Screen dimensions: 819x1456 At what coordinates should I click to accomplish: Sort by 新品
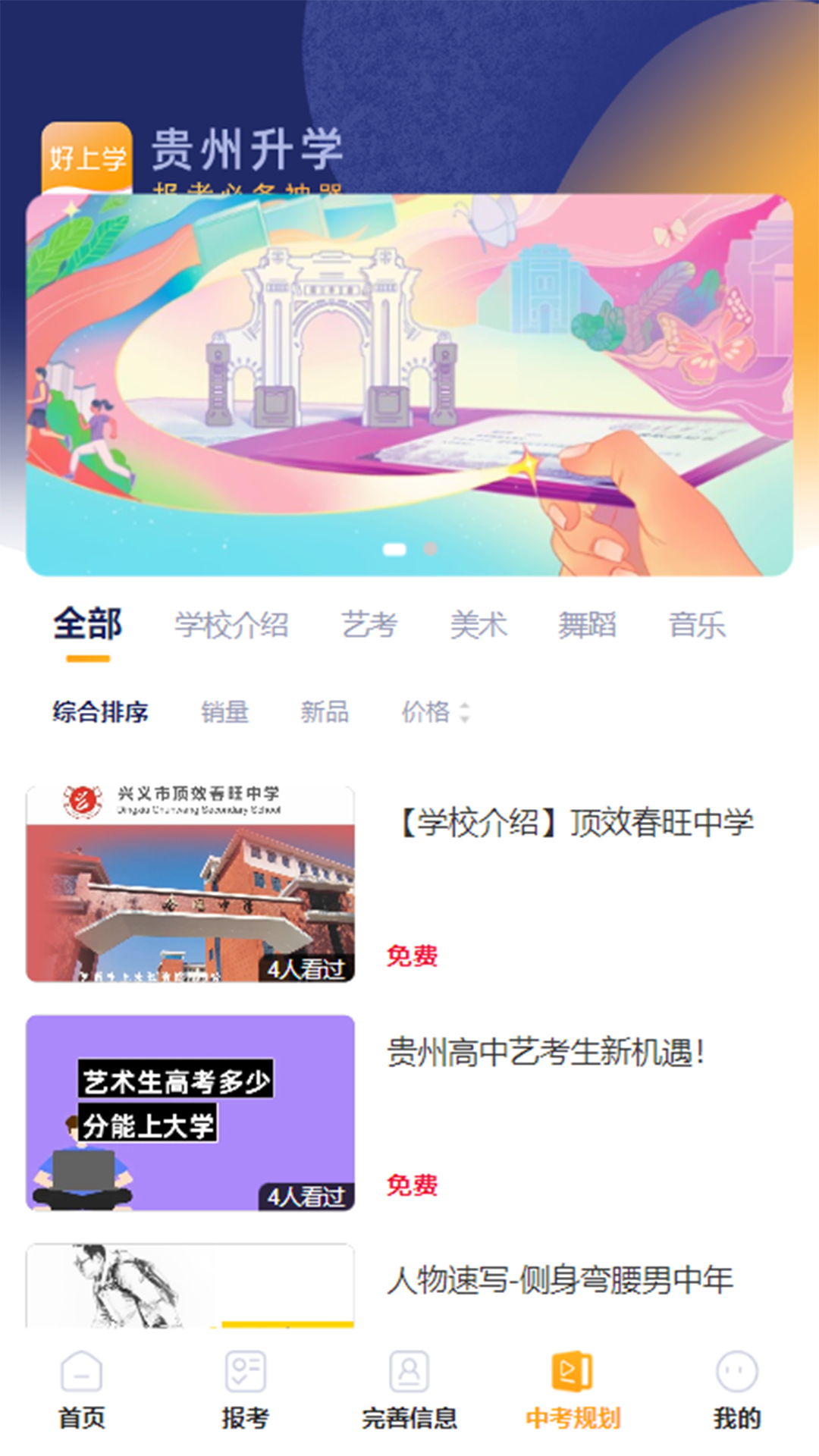pyautogui.click(x=325, y=712)
